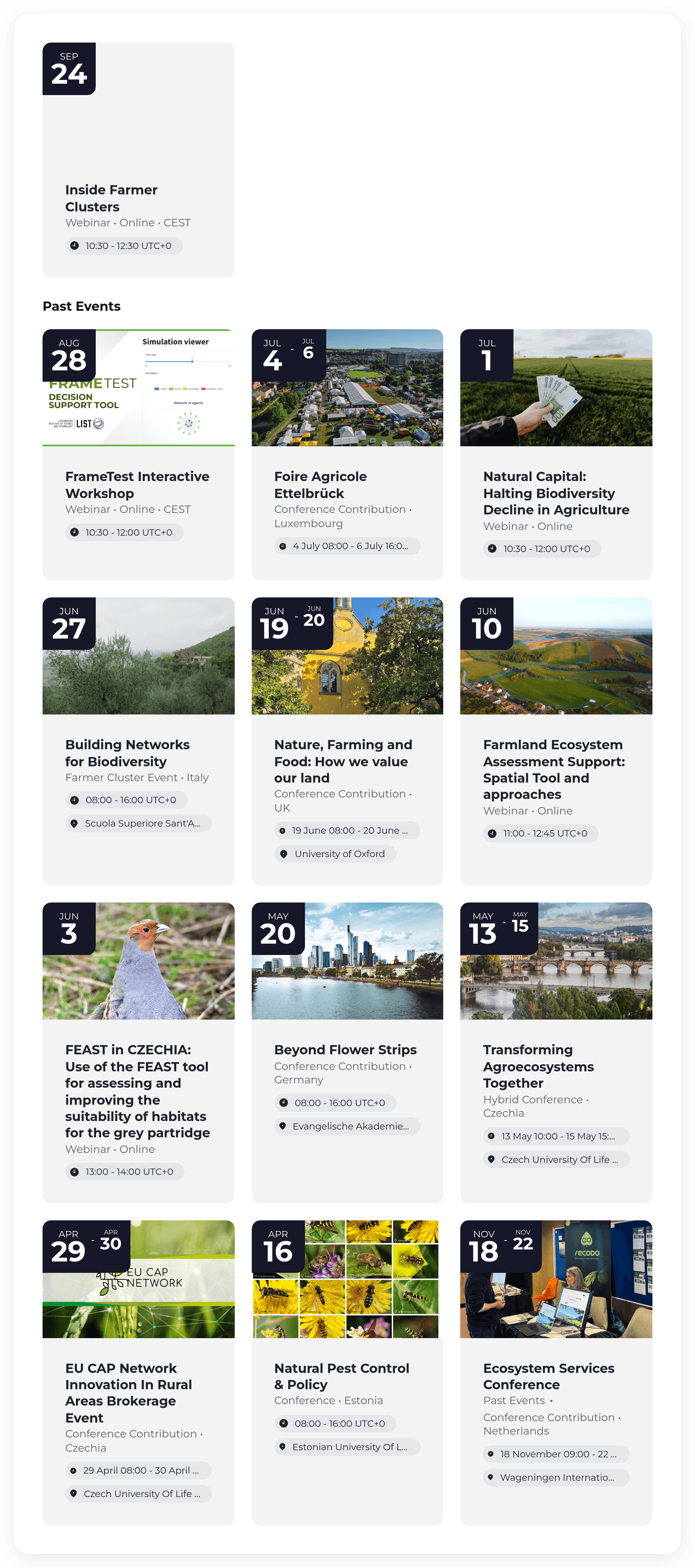Open the Inside Farmer Clusters webinar card
Viewport: 695px width, 1568px height.
138,160
